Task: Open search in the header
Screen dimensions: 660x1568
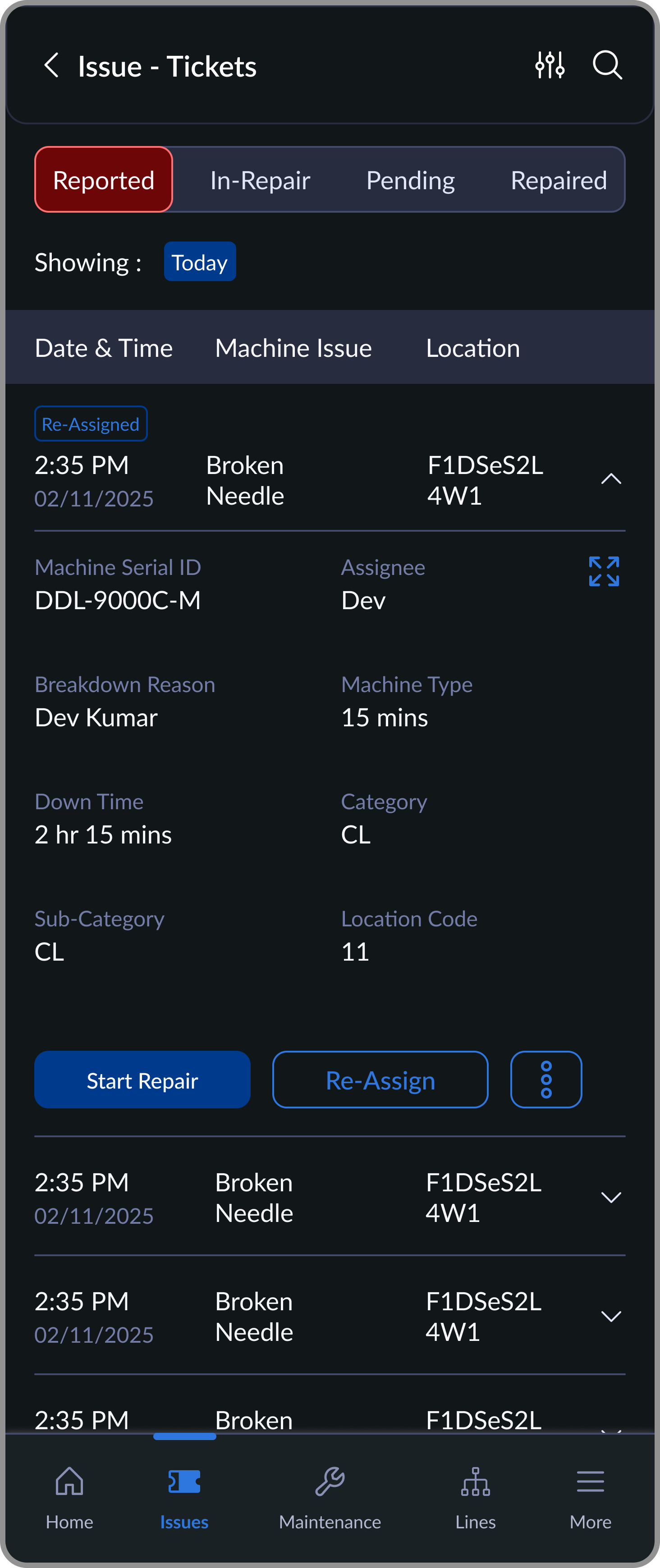Action: pyautogui.click(x=606, y=65)
